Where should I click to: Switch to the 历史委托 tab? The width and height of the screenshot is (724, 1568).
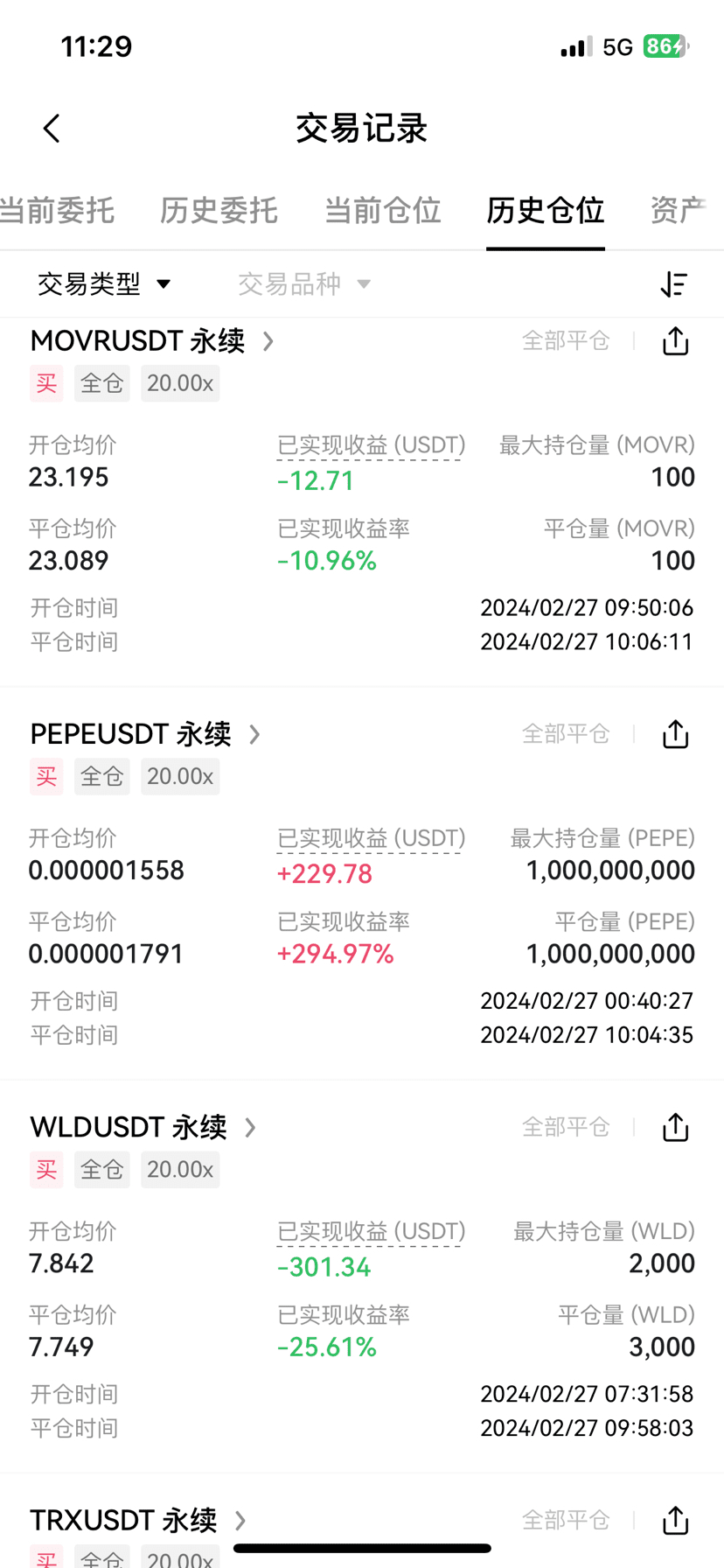(x=219, y=211)
